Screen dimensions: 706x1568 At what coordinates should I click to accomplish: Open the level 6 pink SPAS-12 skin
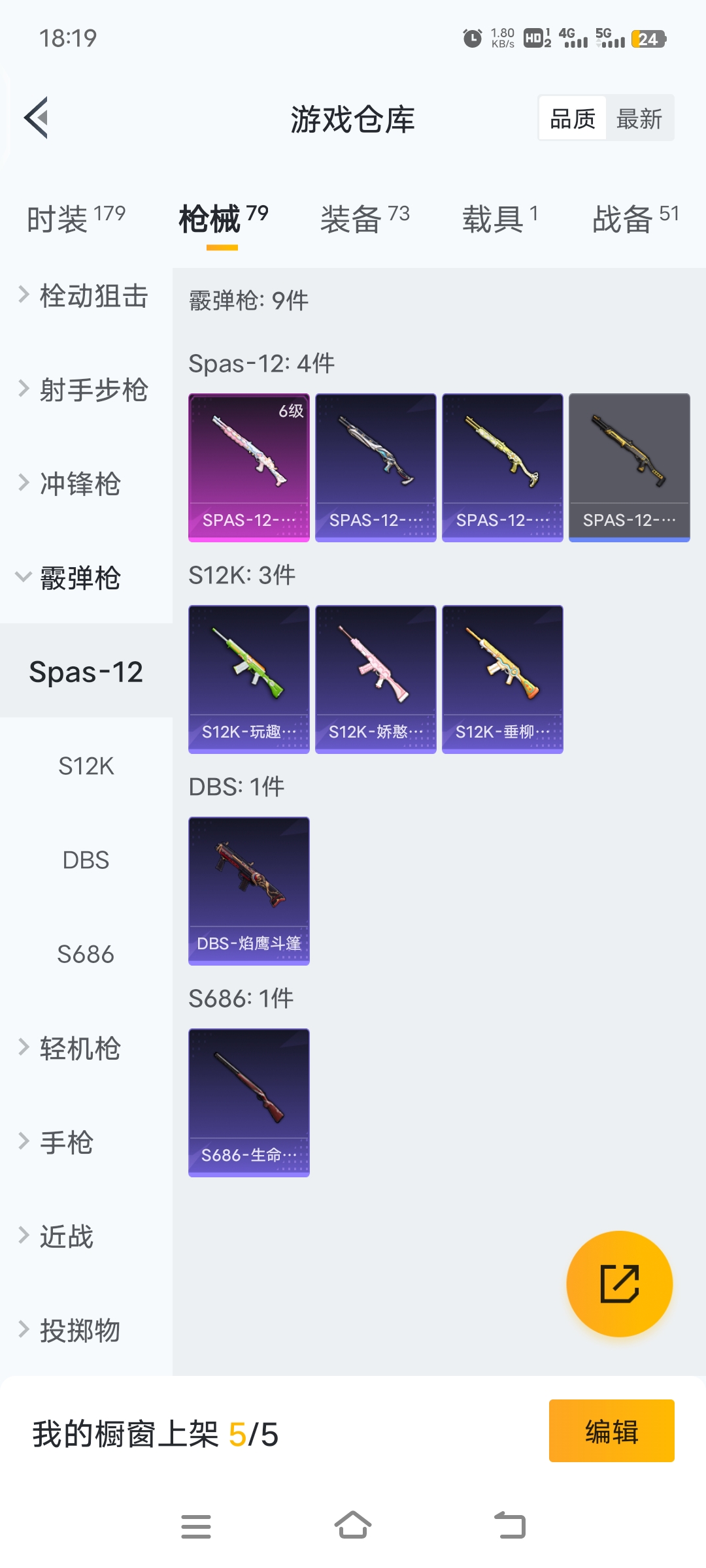(248, 467)
